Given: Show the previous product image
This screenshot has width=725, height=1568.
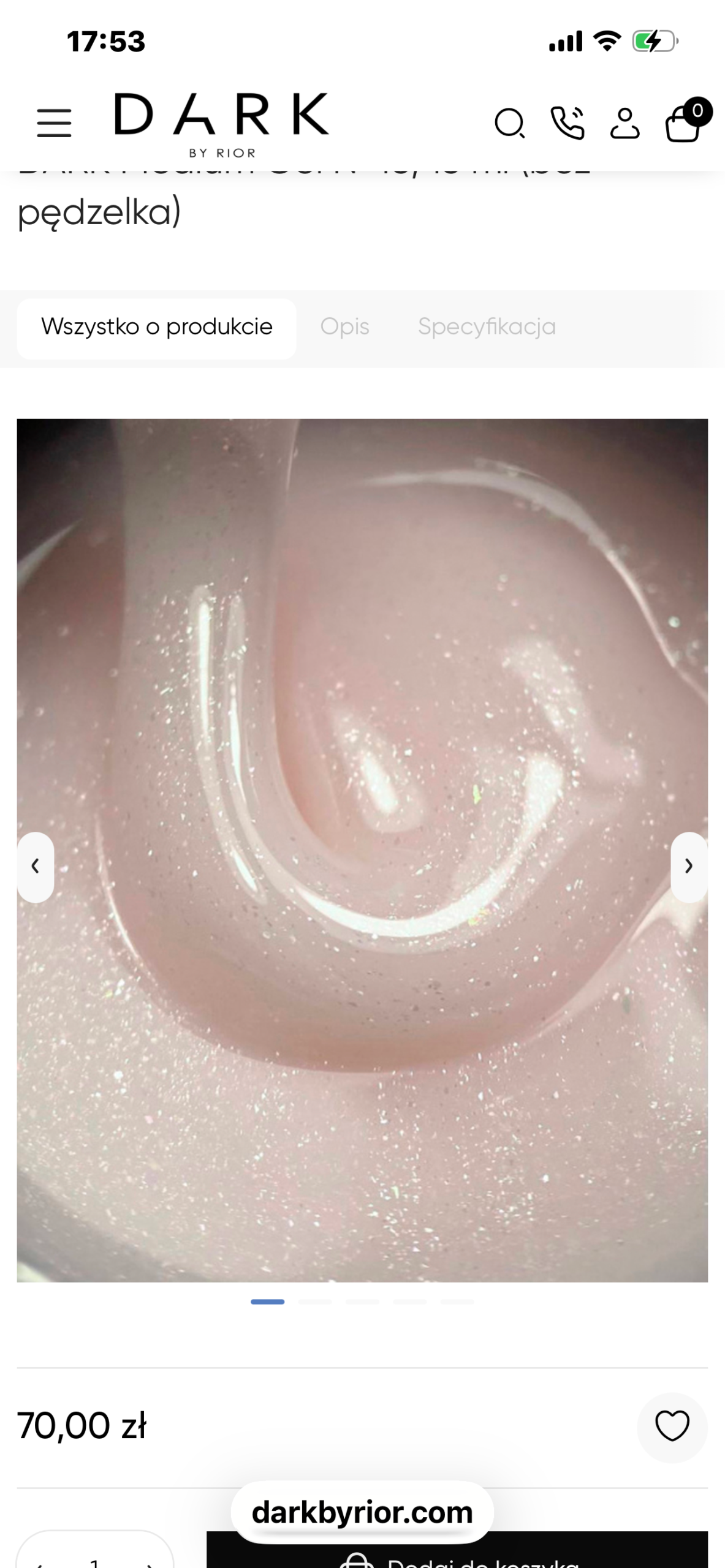Looking at the screenshot, I should pyautogui.click(x=36, y=866).
